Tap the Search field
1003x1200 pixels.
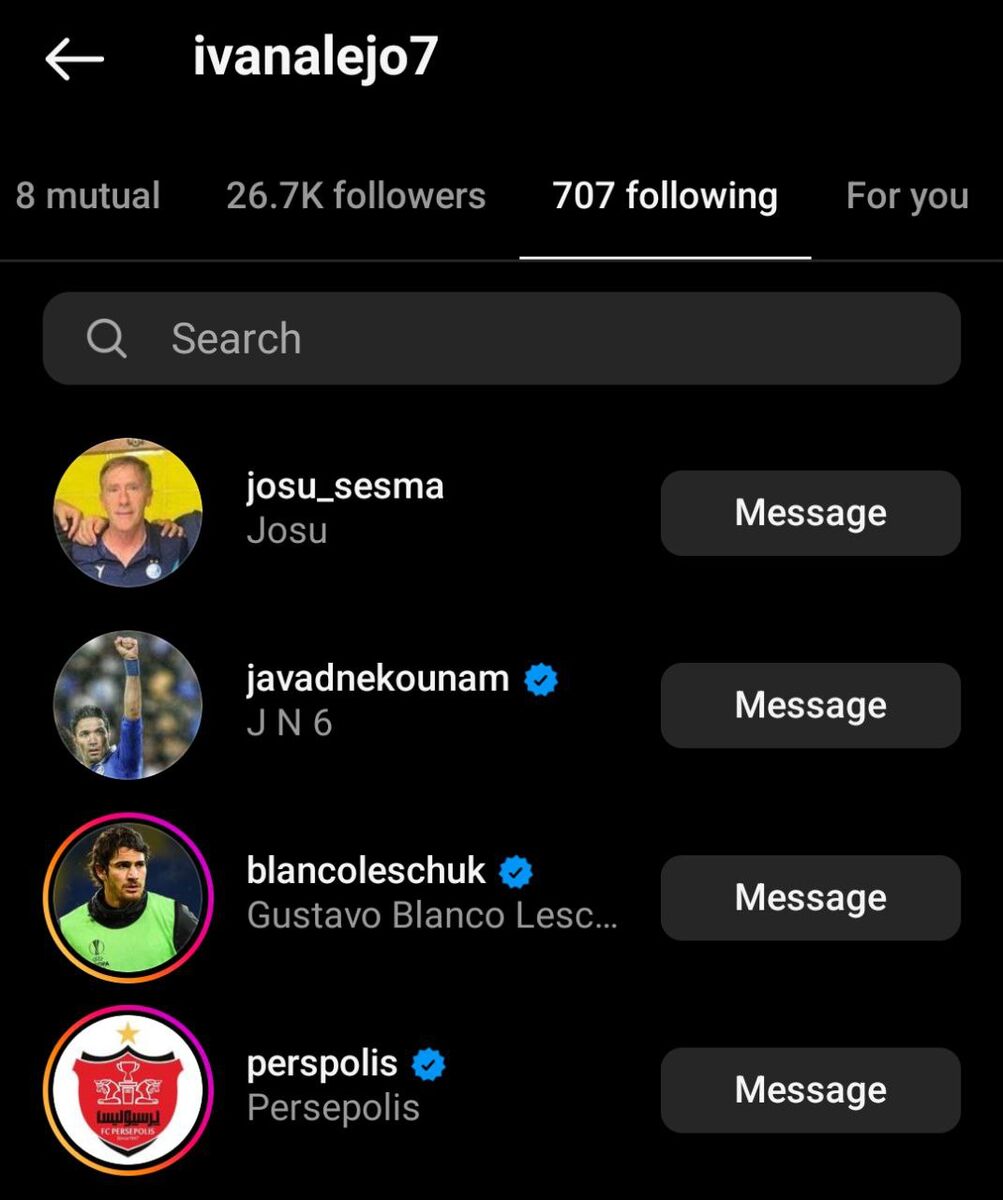tap(500, 339)
